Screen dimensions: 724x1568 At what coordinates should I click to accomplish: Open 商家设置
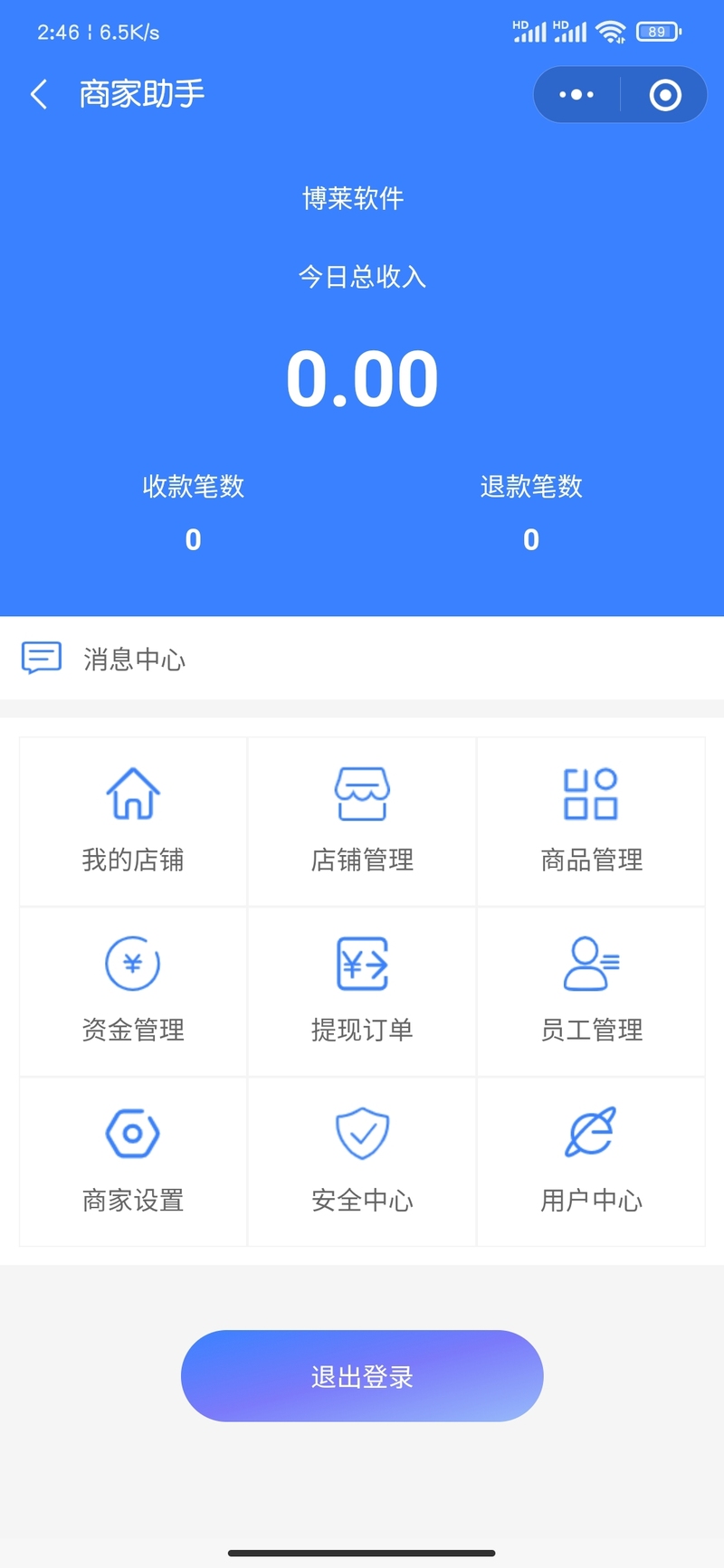[133, 1162]
